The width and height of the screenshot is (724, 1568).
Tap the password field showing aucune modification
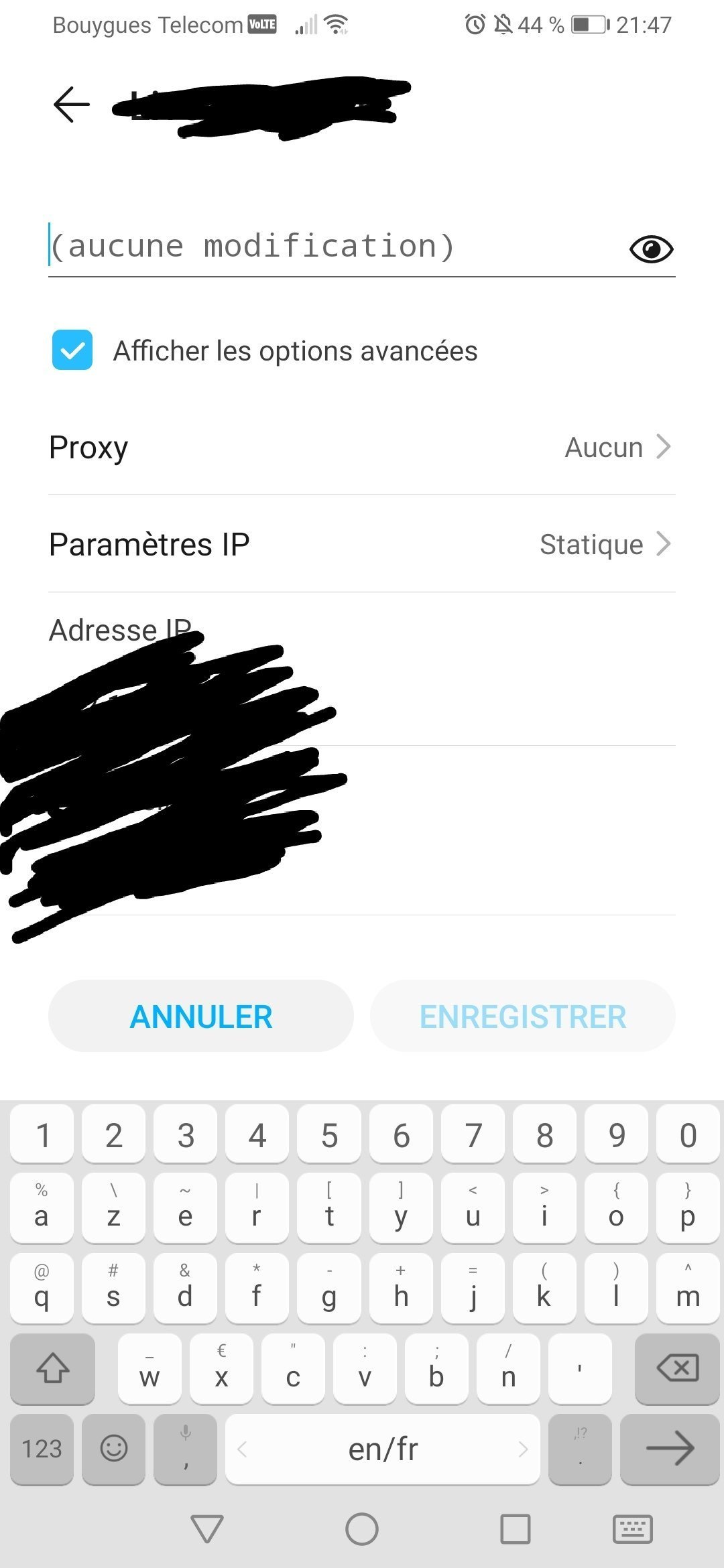click(322, 247)
